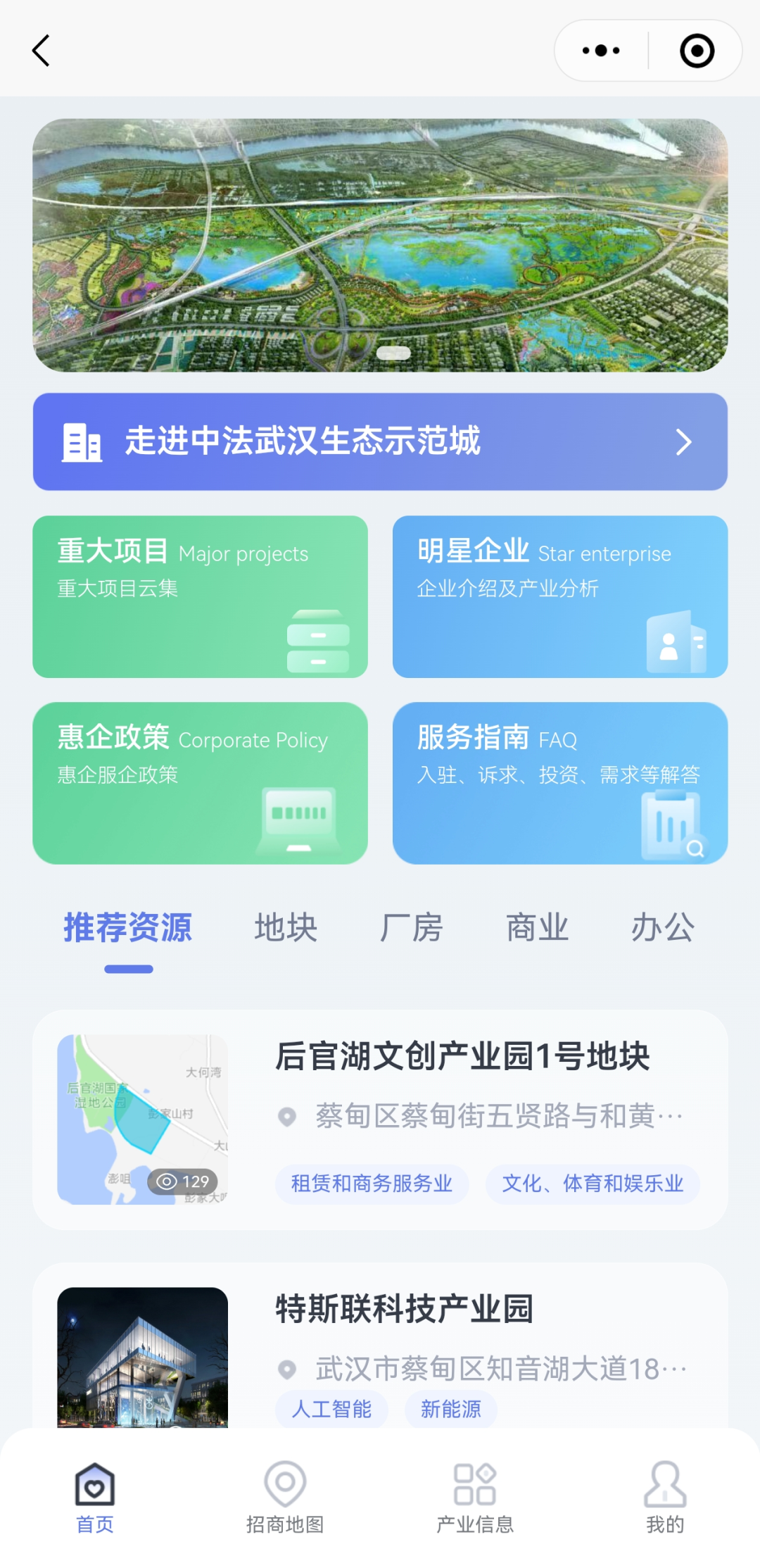Image resolution: width=760 pixels, height=1568 pixels.
Task: Go back using the top-left arrow
Action: pyautogui.click(x=41, y=51)
